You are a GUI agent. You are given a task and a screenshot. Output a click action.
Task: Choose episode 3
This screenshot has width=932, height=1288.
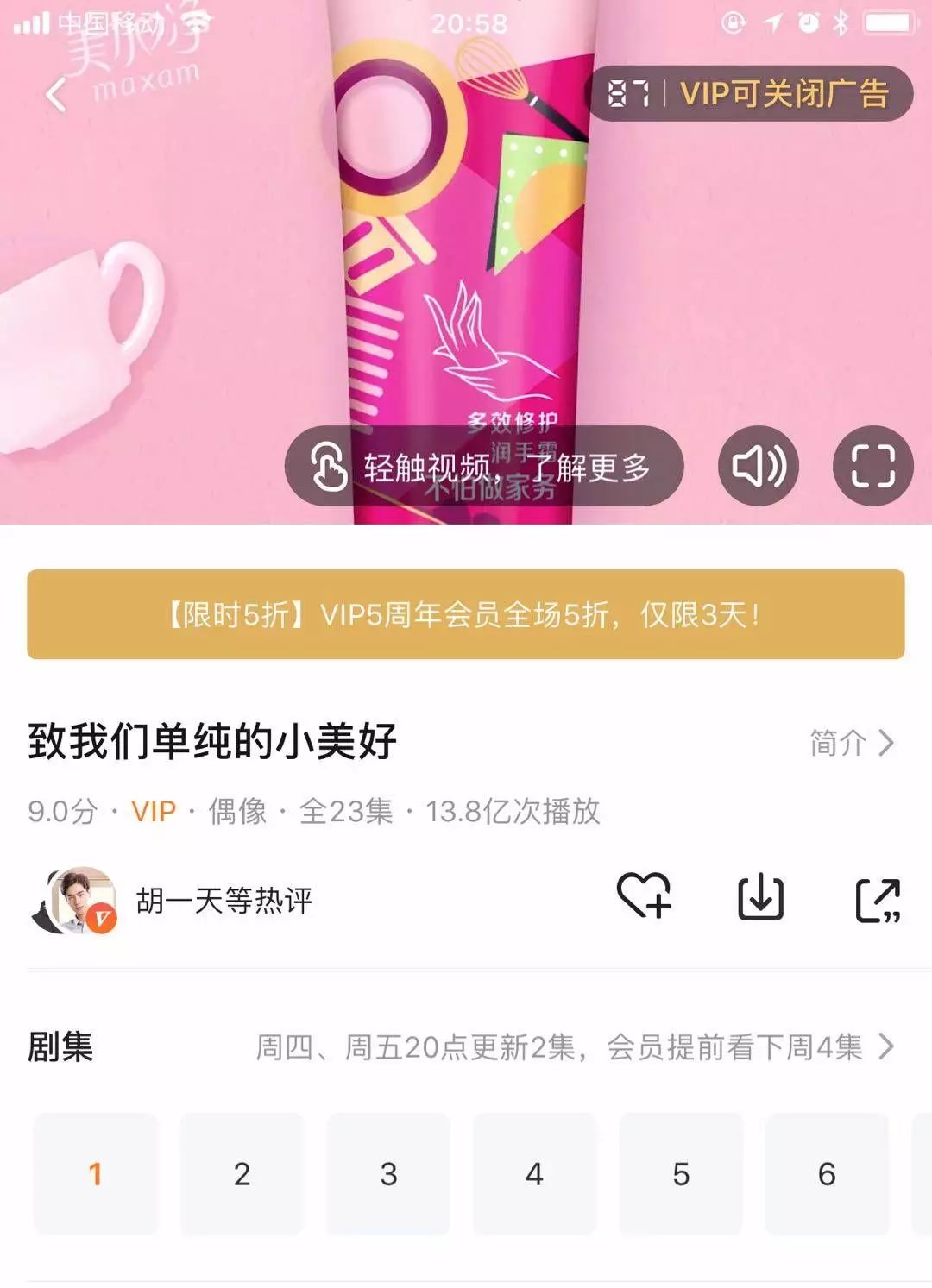(x=388, y=1173)
